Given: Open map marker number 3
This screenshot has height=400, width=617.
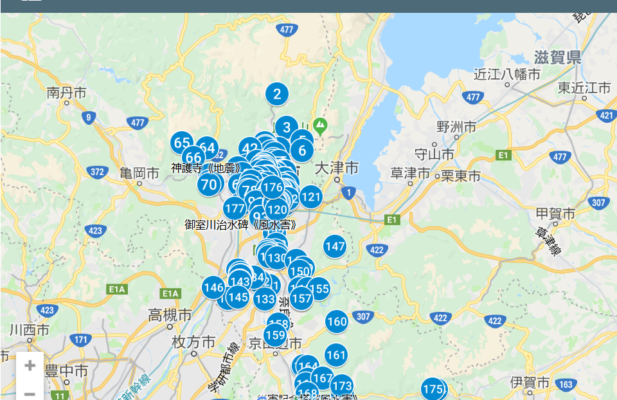Looking at the screenshot, I should [x=287, y=127].
